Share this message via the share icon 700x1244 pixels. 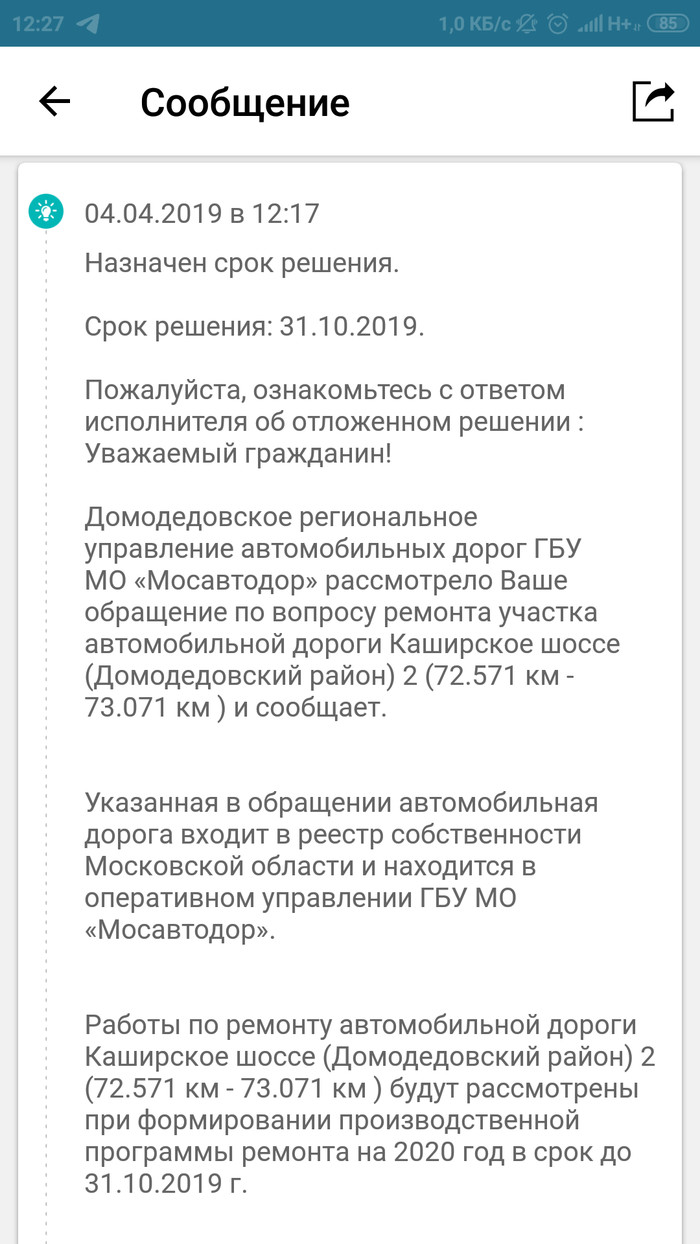653,101
